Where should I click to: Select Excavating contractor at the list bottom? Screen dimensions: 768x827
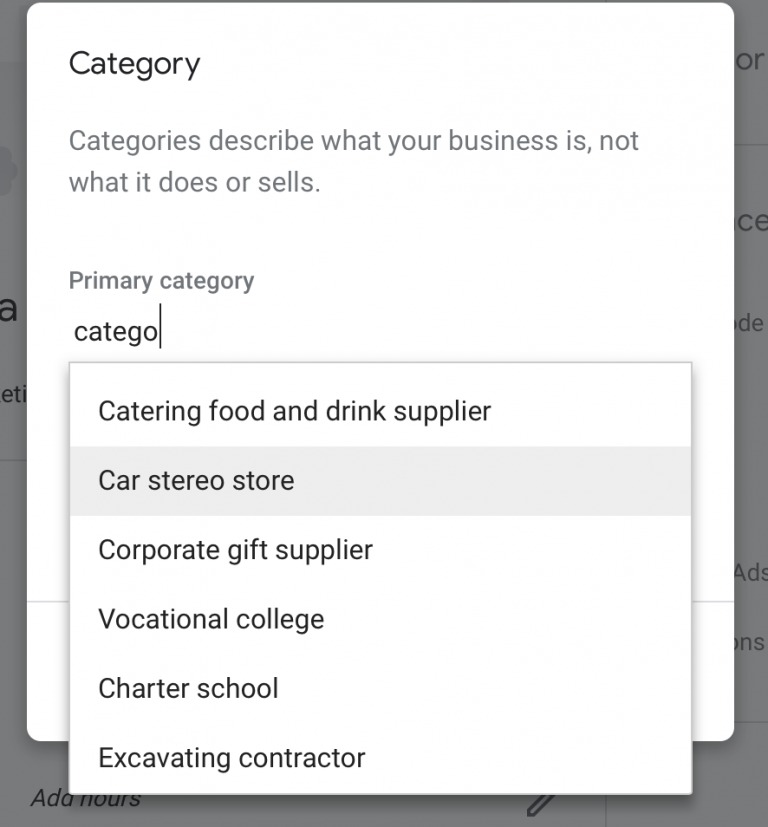pos(232,758)
